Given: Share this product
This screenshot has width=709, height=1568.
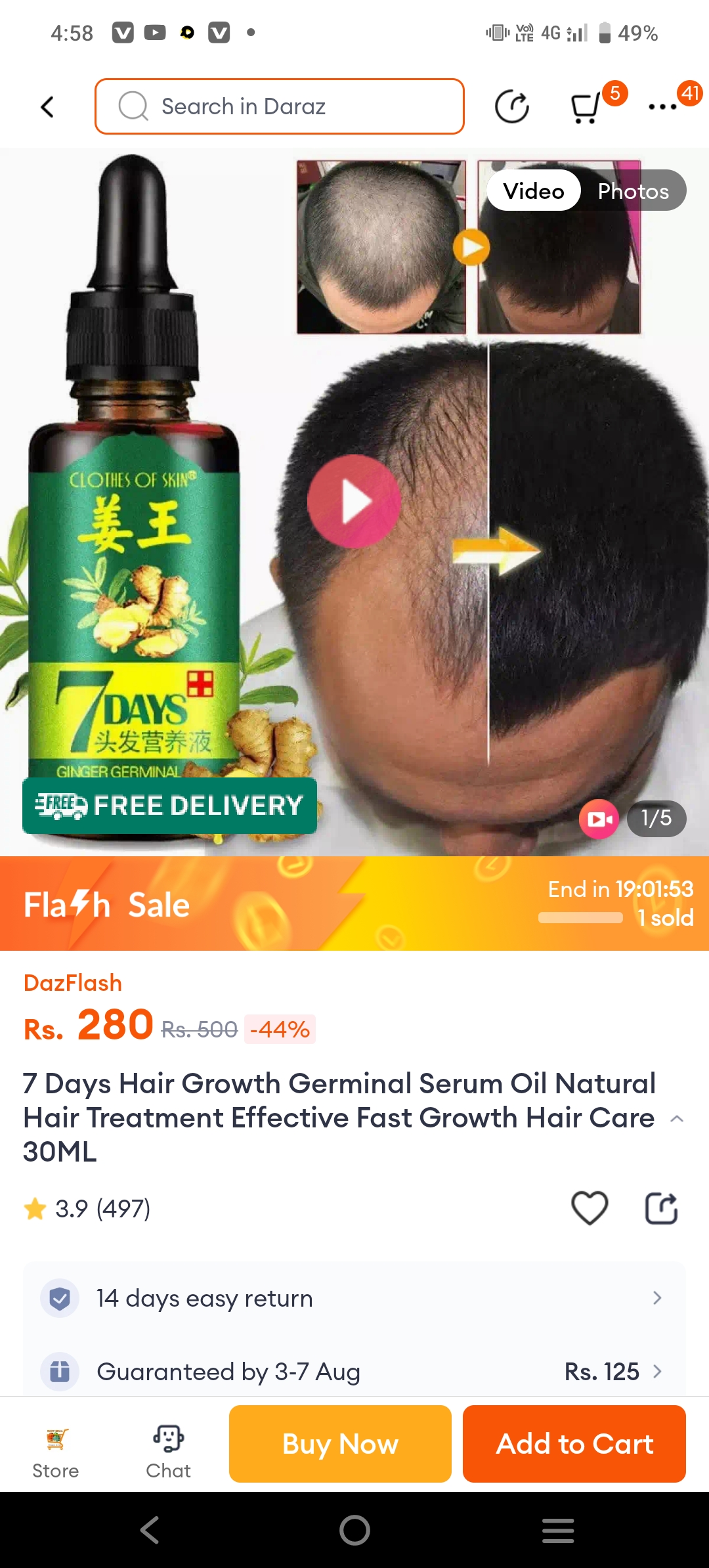Looking at the screenshot, I should click(660, 1208).
